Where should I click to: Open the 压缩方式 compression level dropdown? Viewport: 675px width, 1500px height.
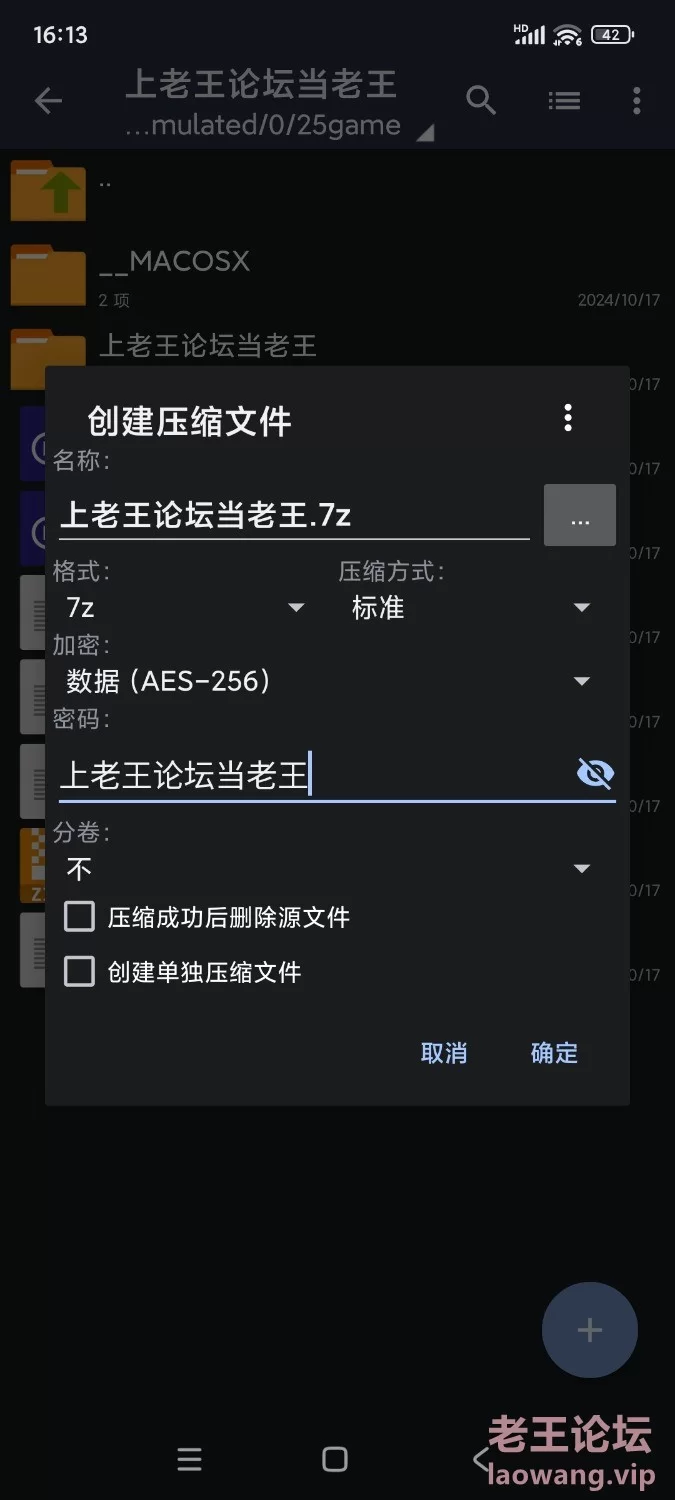(x=470, y=607)
